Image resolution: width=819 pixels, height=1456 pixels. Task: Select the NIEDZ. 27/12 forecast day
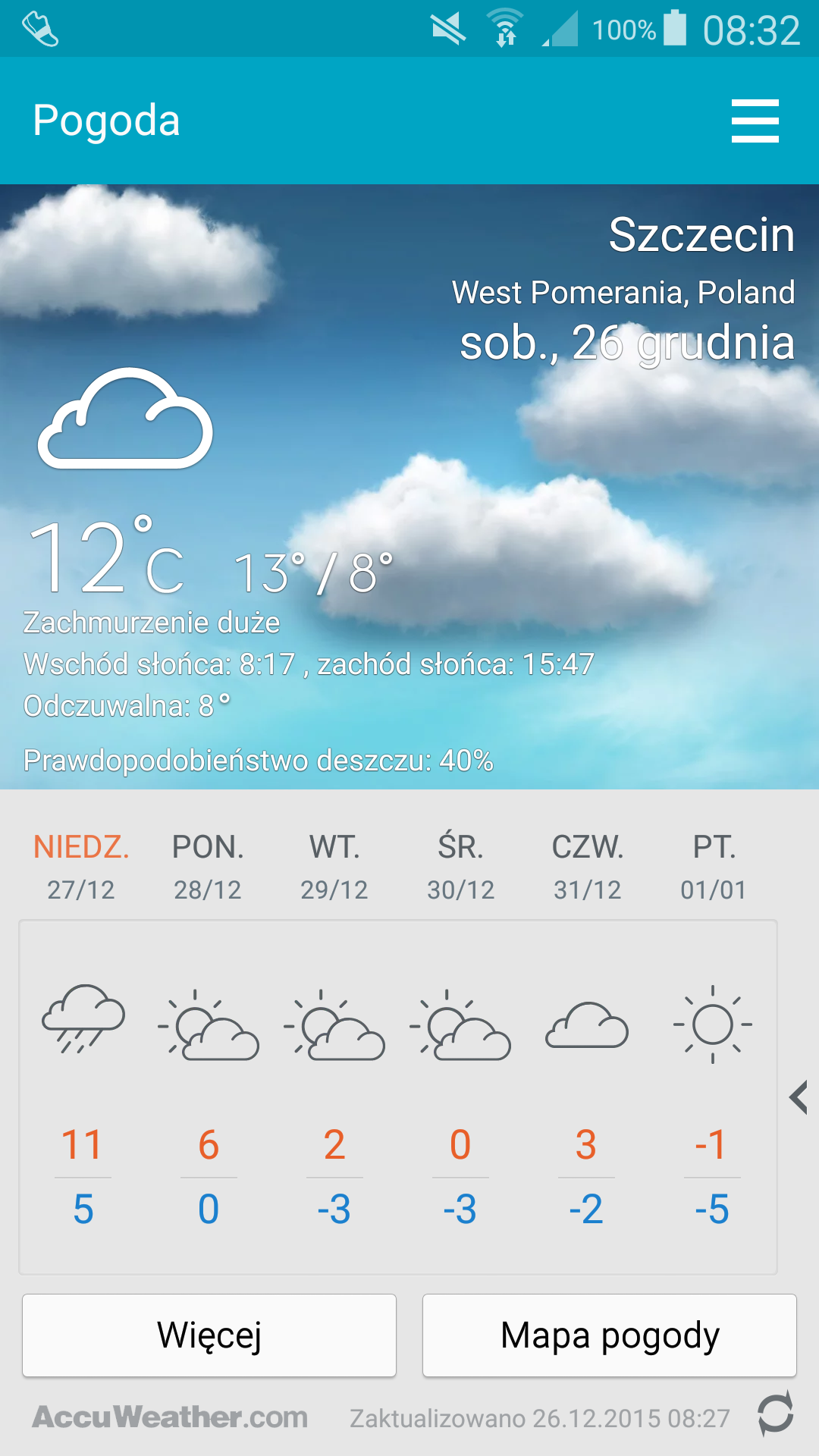click(81, 867)
